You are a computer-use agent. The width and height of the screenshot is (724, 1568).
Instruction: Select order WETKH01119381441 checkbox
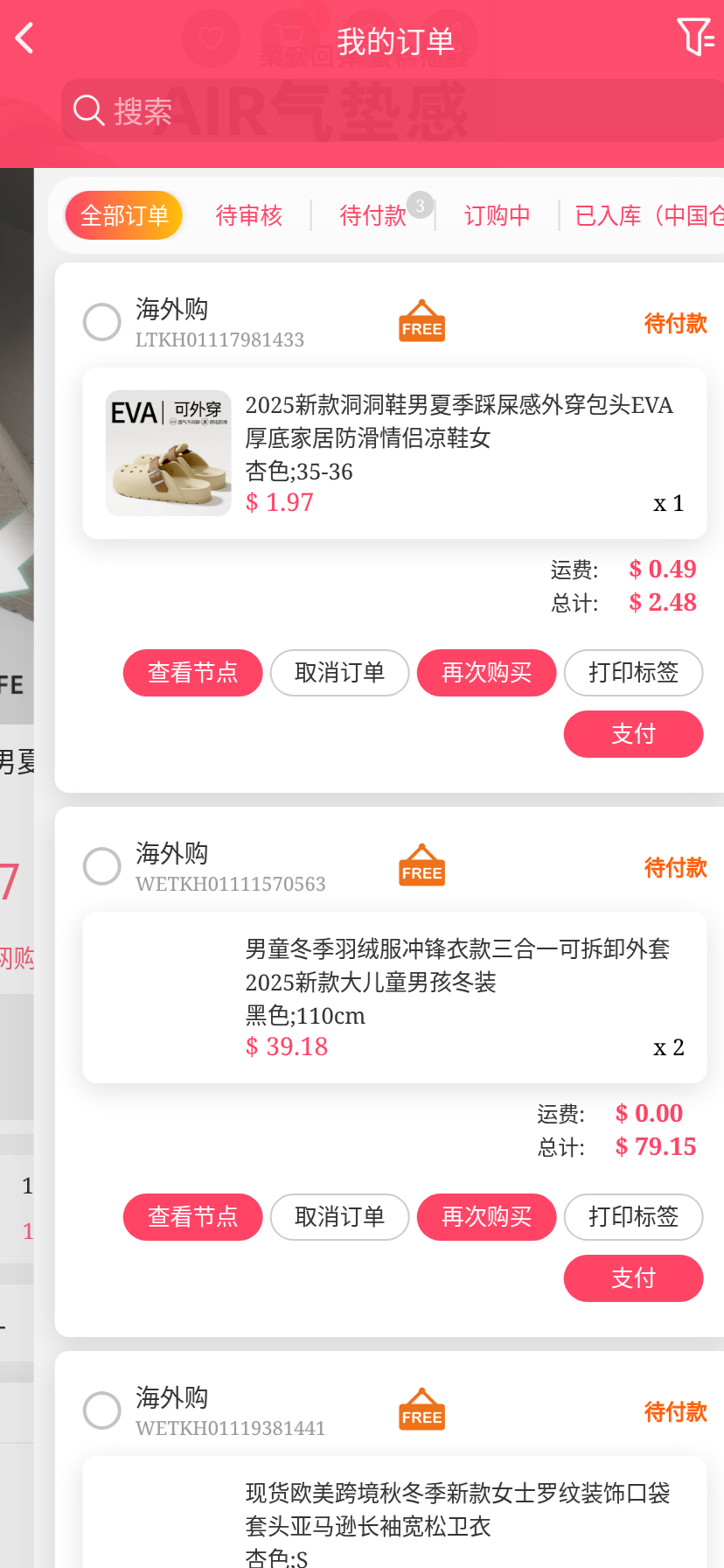(x=101, y=1410)
